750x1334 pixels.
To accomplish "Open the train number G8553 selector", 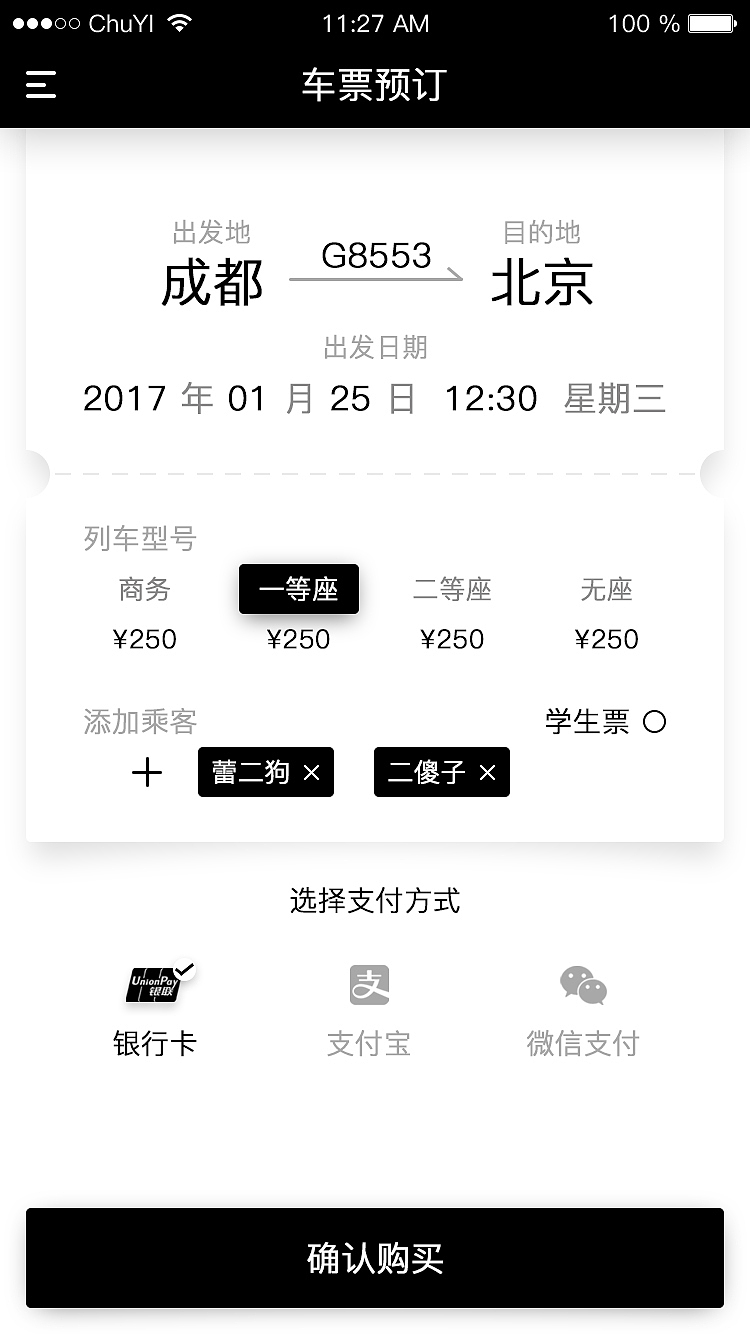I will (x=375, y=256).
